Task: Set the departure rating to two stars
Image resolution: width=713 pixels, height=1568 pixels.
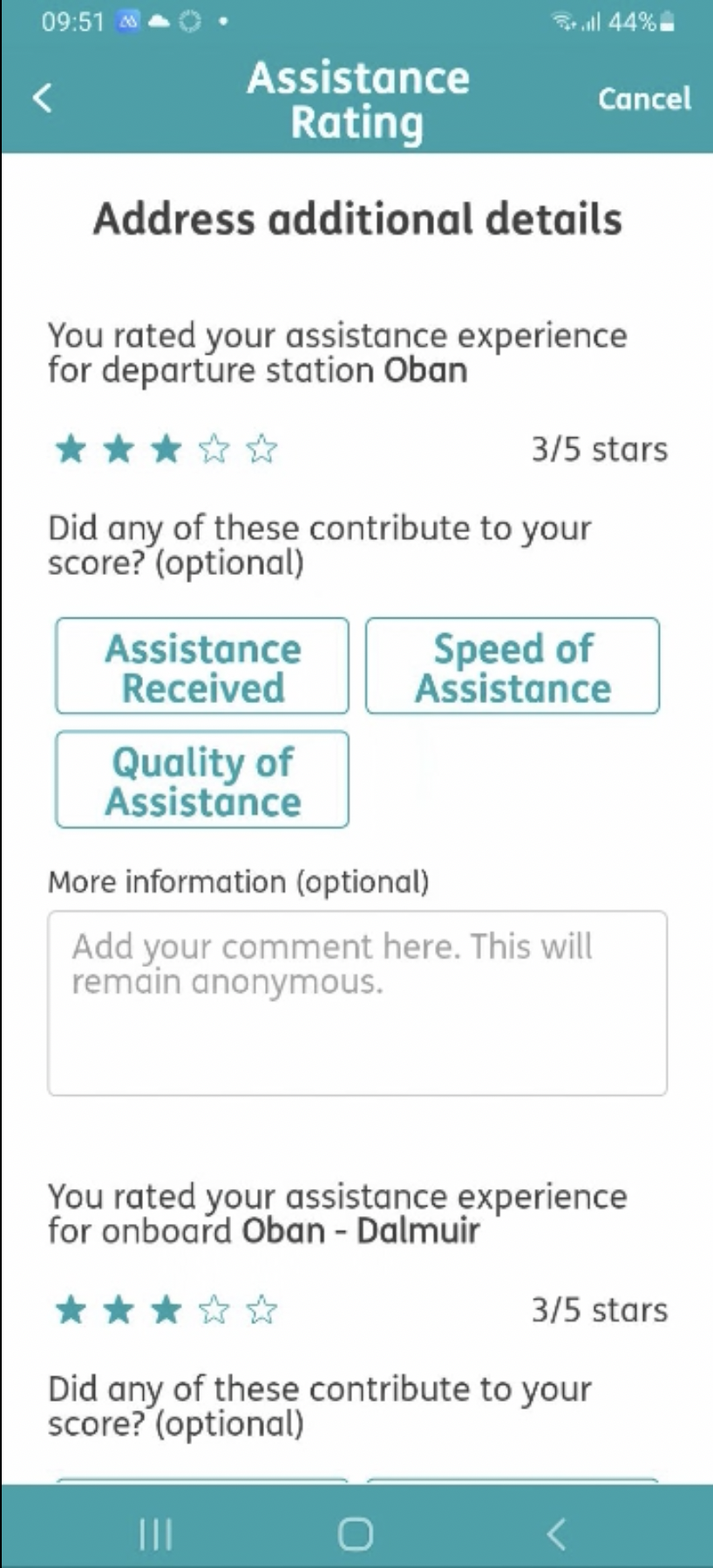Action: tap(118, 449)
